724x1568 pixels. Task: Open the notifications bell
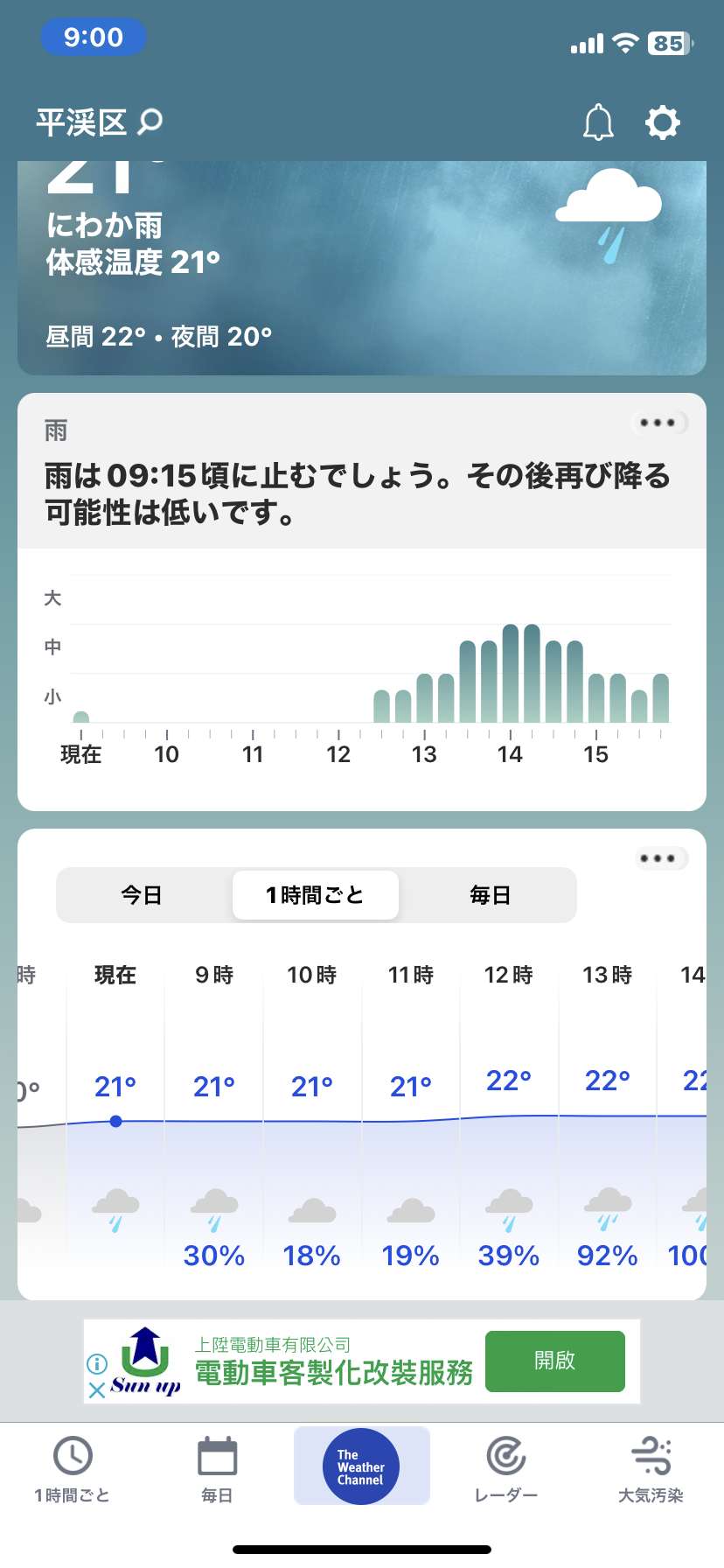598,122
